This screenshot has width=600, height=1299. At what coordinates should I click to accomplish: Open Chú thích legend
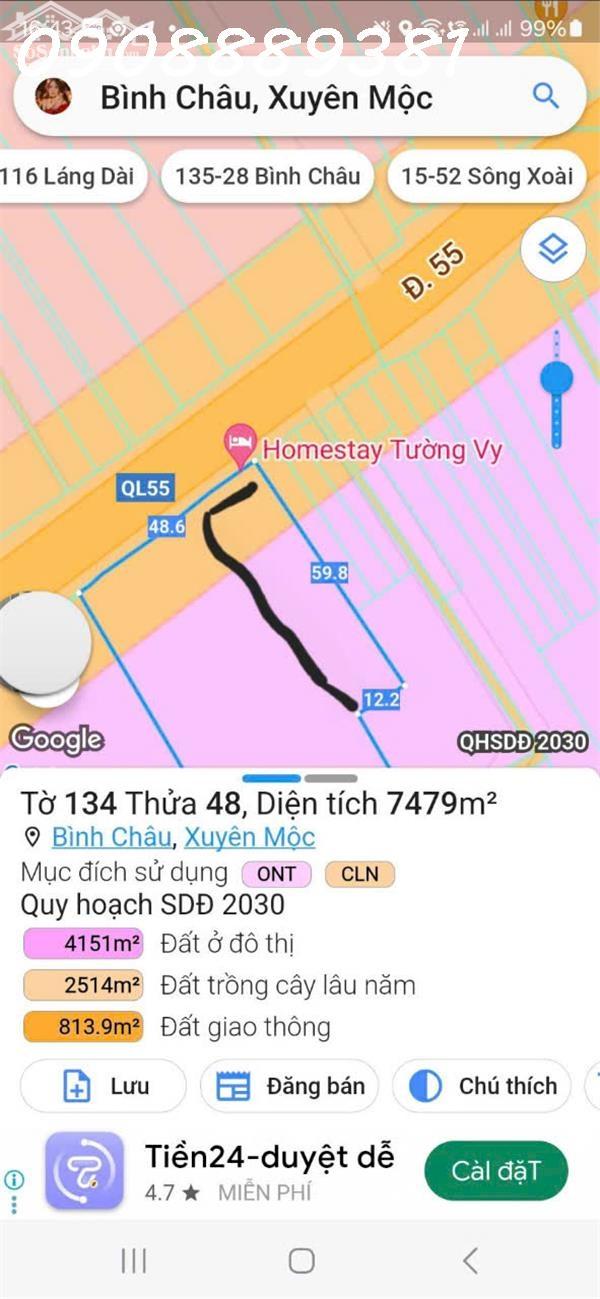click(x=482, y=1086)
